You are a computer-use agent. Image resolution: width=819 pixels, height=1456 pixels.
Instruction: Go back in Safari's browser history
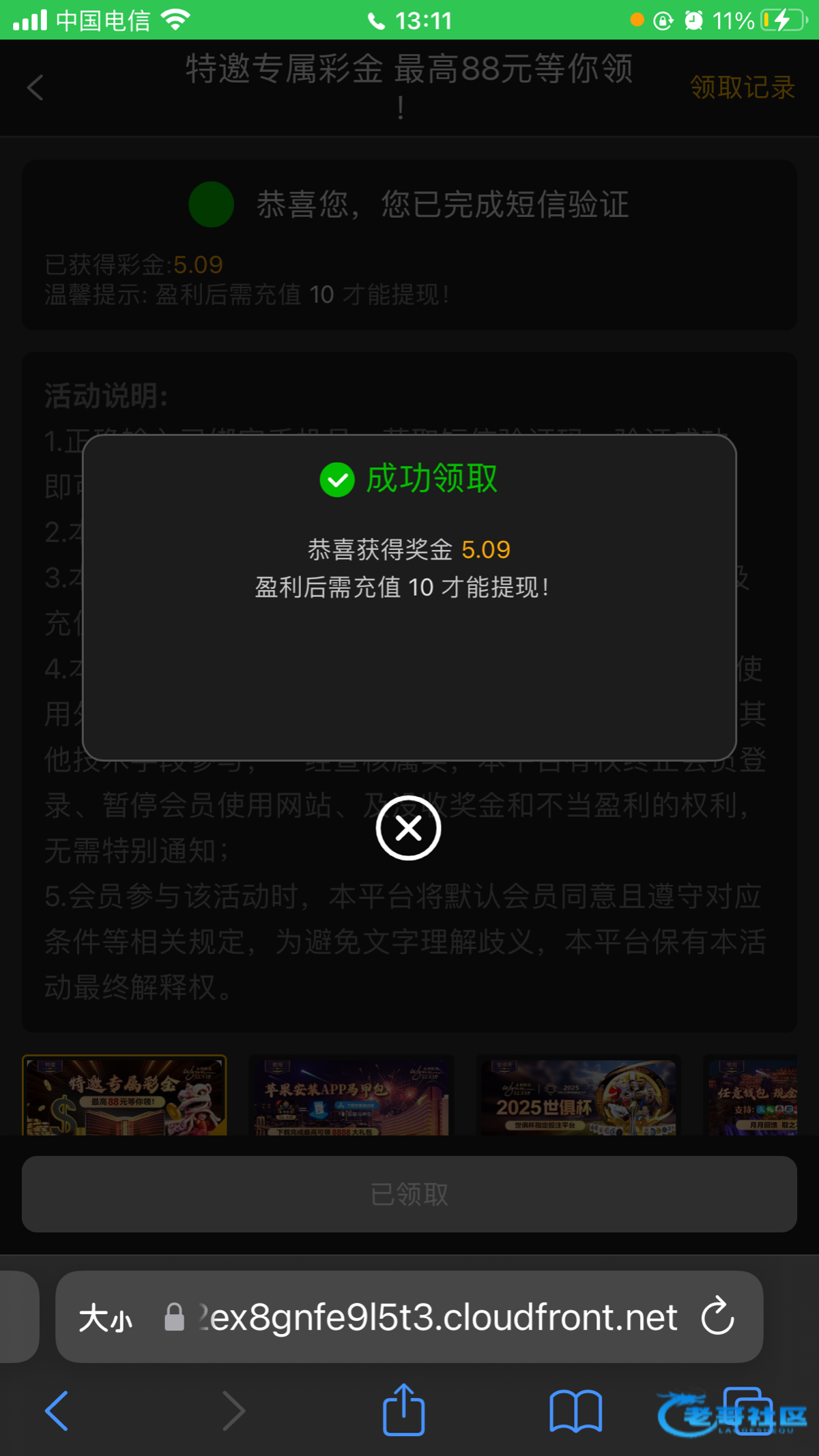(x=57, y=1411)
